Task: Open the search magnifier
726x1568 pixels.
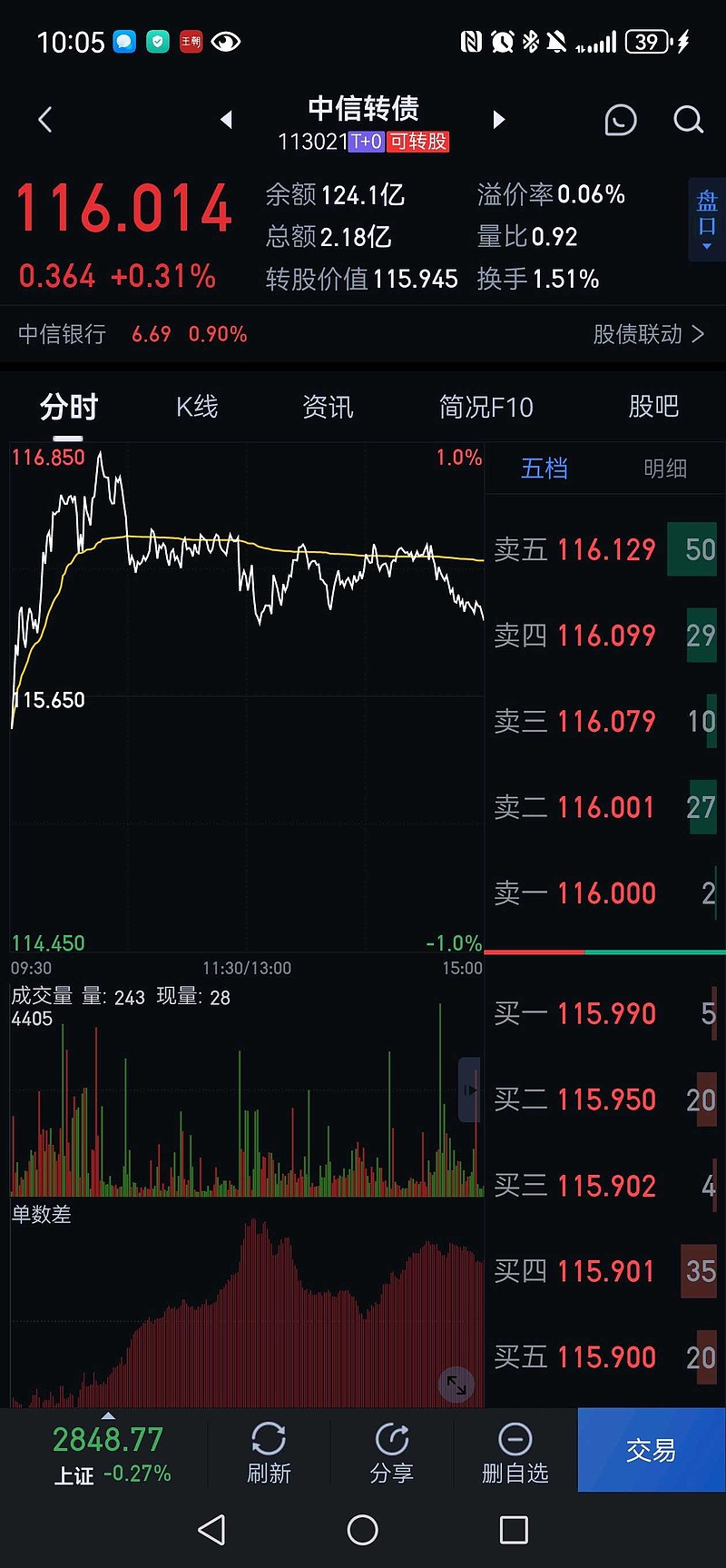Action: [689, 120]
